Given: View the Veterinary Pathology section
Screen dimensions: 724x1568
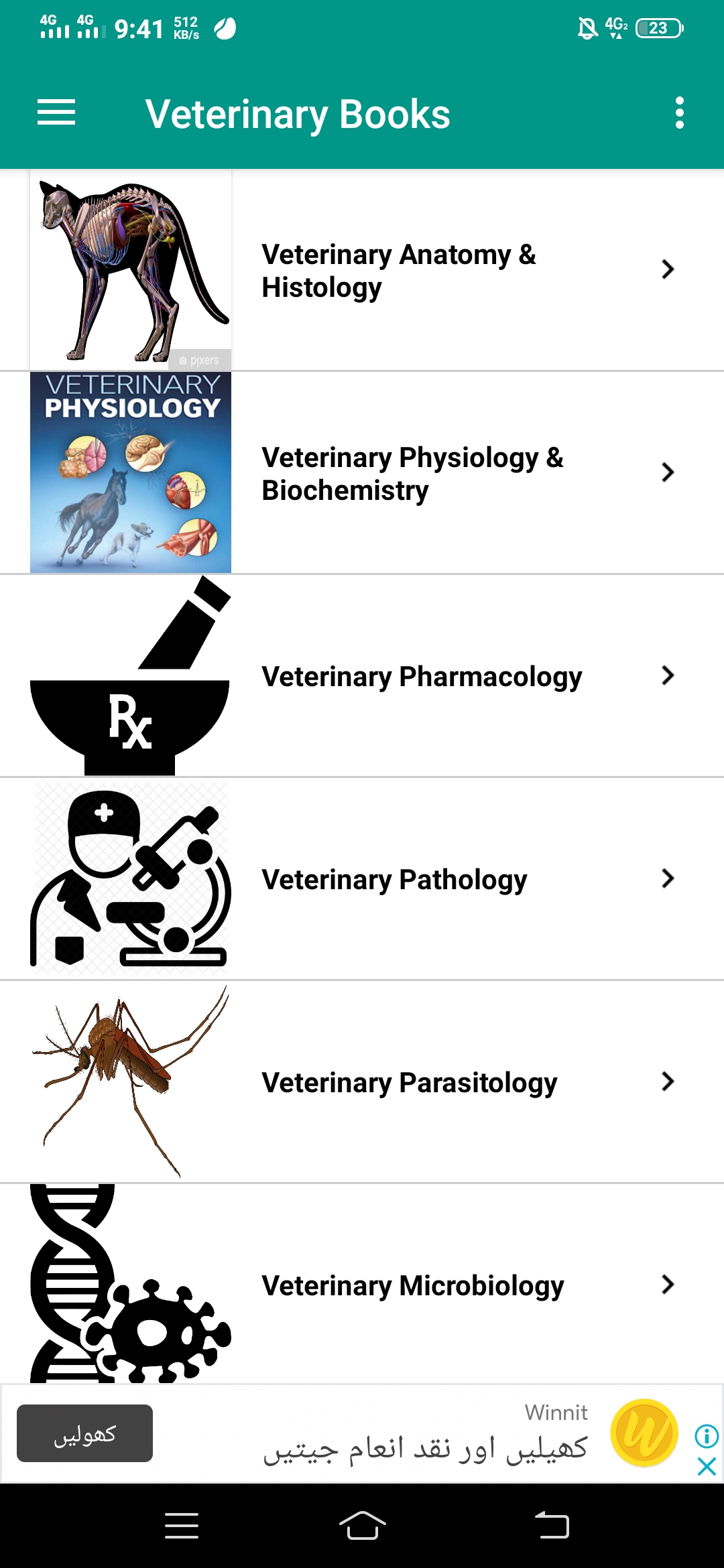Looking at the screenshot, I should point(394,879).
